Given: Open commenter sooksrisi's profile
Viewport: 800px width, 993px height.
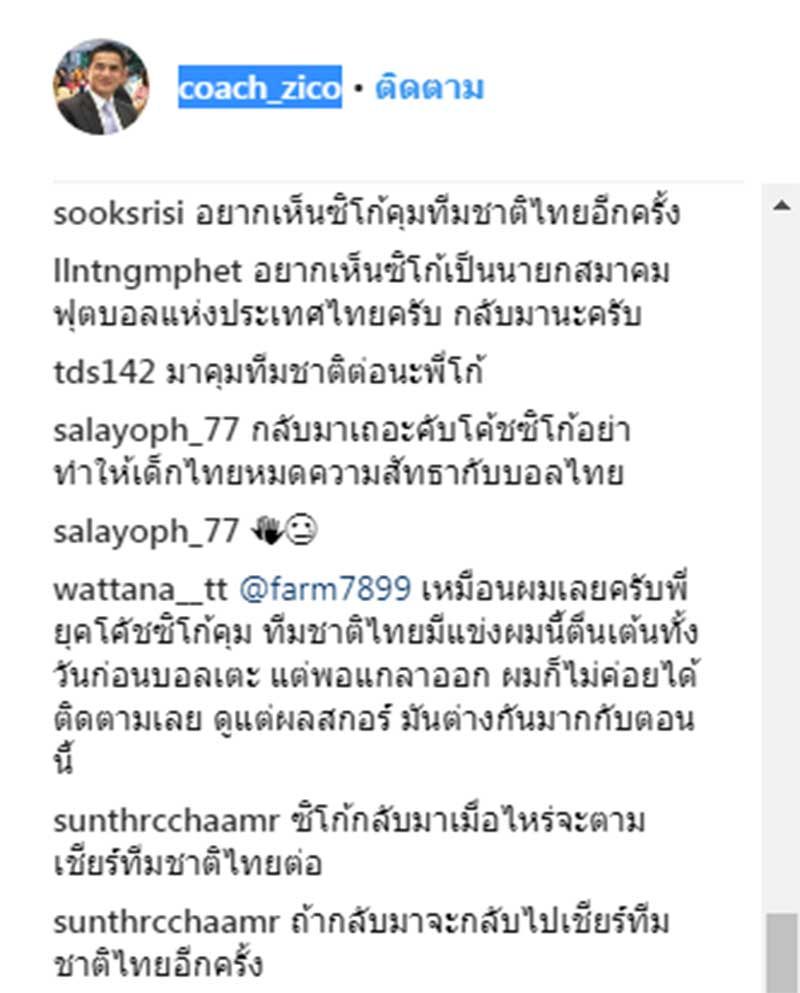Looking at the screenshot, I should click(x=118, y=215).
